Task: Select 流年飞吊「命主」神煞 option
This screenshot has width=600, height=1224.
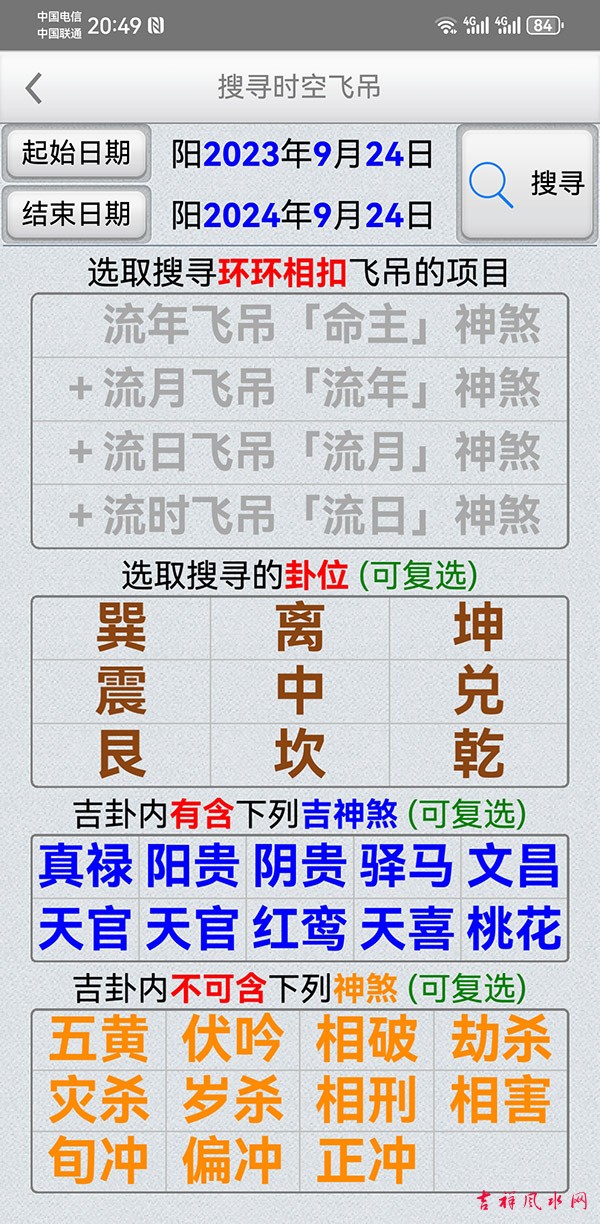Action: pyautogui.click(x=300, y=325)
